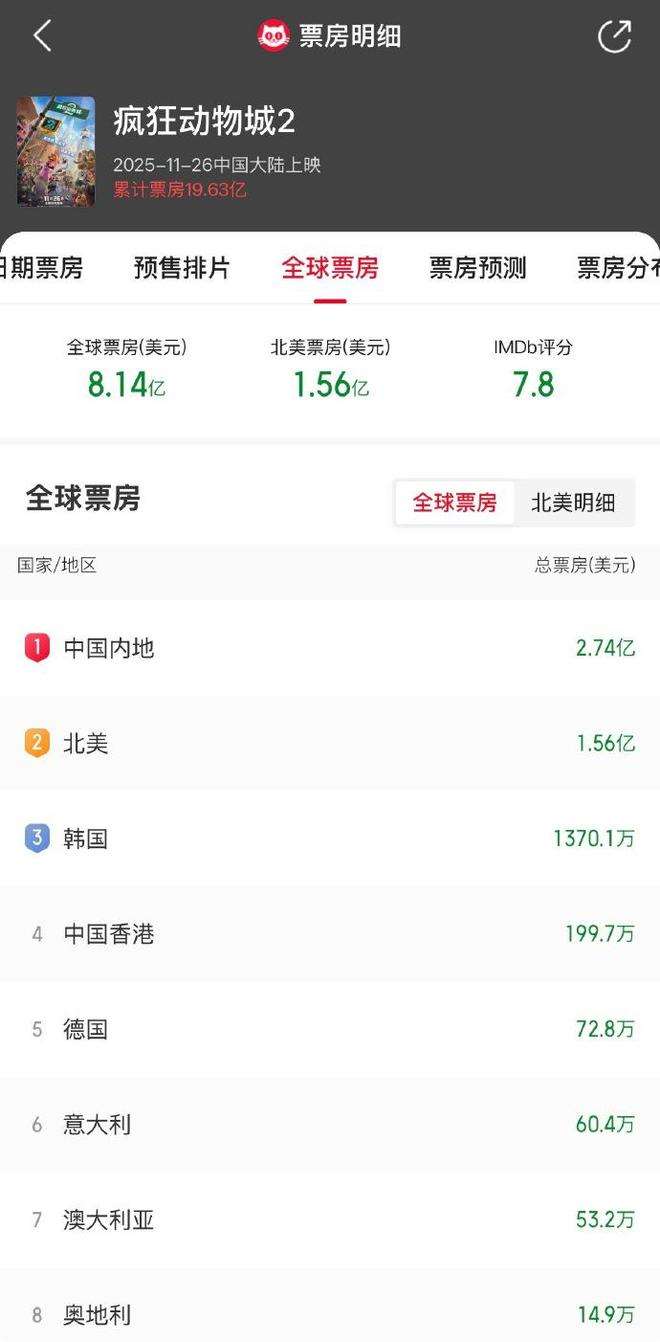Switch to the 票房预测 tab
Viewport: 660px width, 1342px height.
(x=478, y=268)
